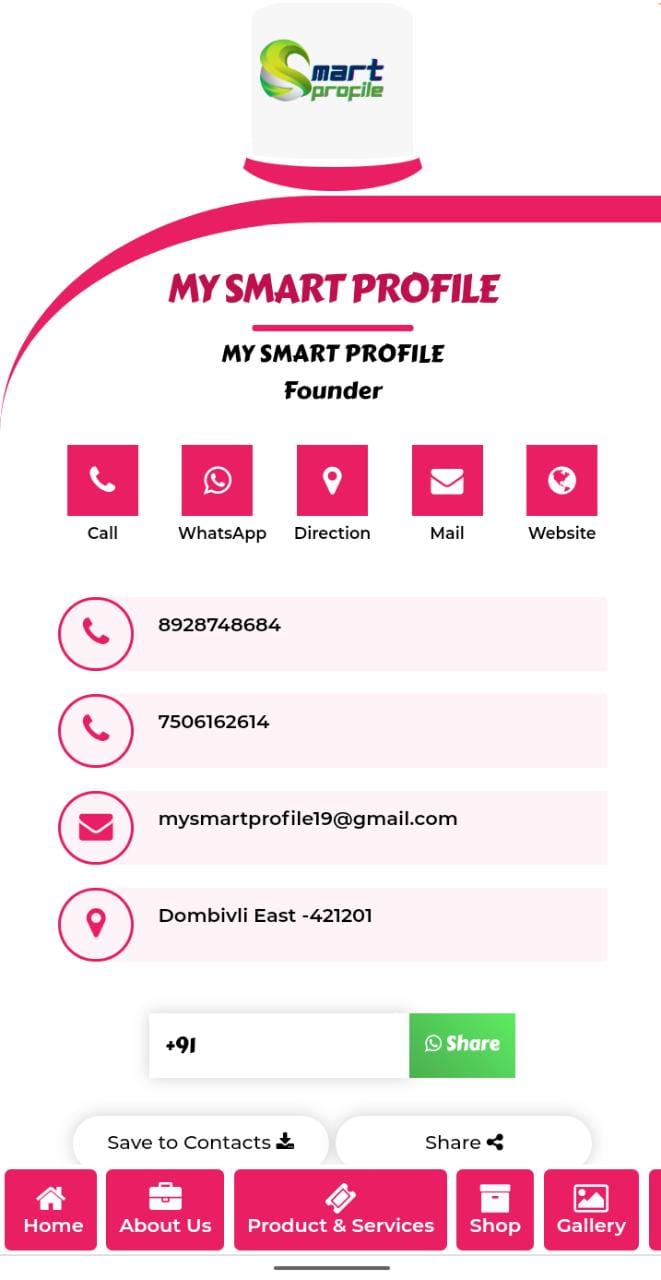661x1280 pixels.
Task: Open WhatsApp quick action
Action: pos(217,481)
